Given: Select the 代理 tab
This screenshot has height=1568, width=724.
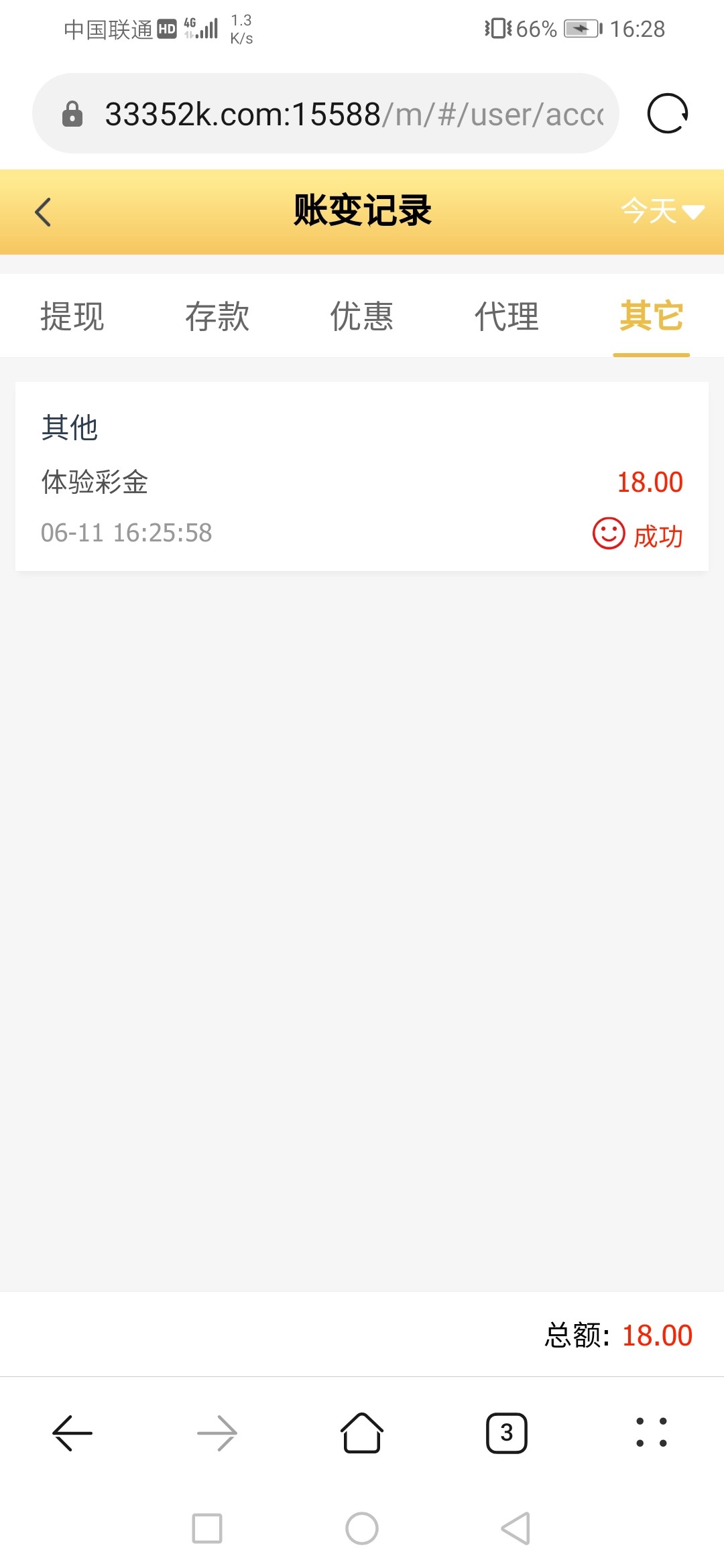Looking at the screenshot, I should click(x=507, y=316).
